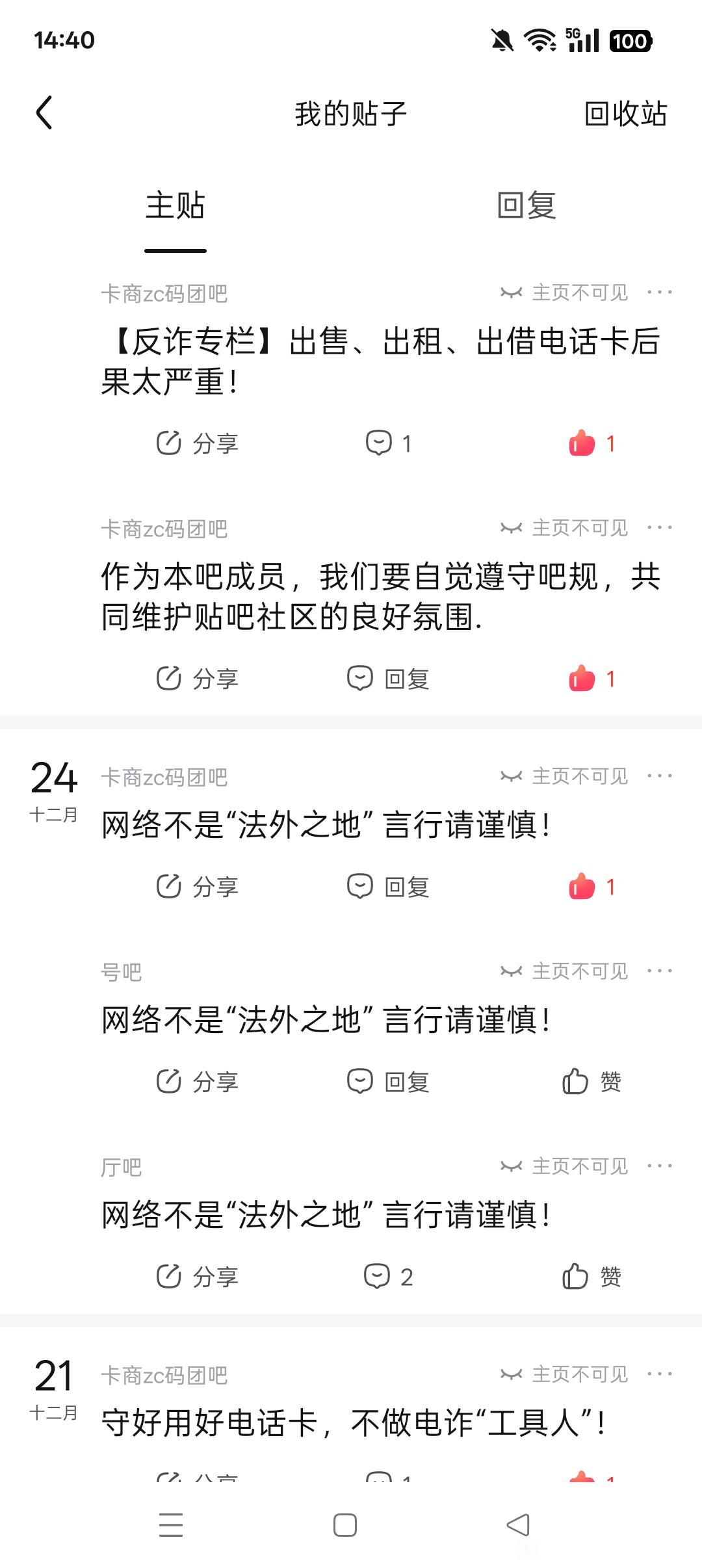This screenshot has width=702, height=1568.
Task: Share the 24 十二月 卡商zc码团吧 post
Action: click(198, 887)
